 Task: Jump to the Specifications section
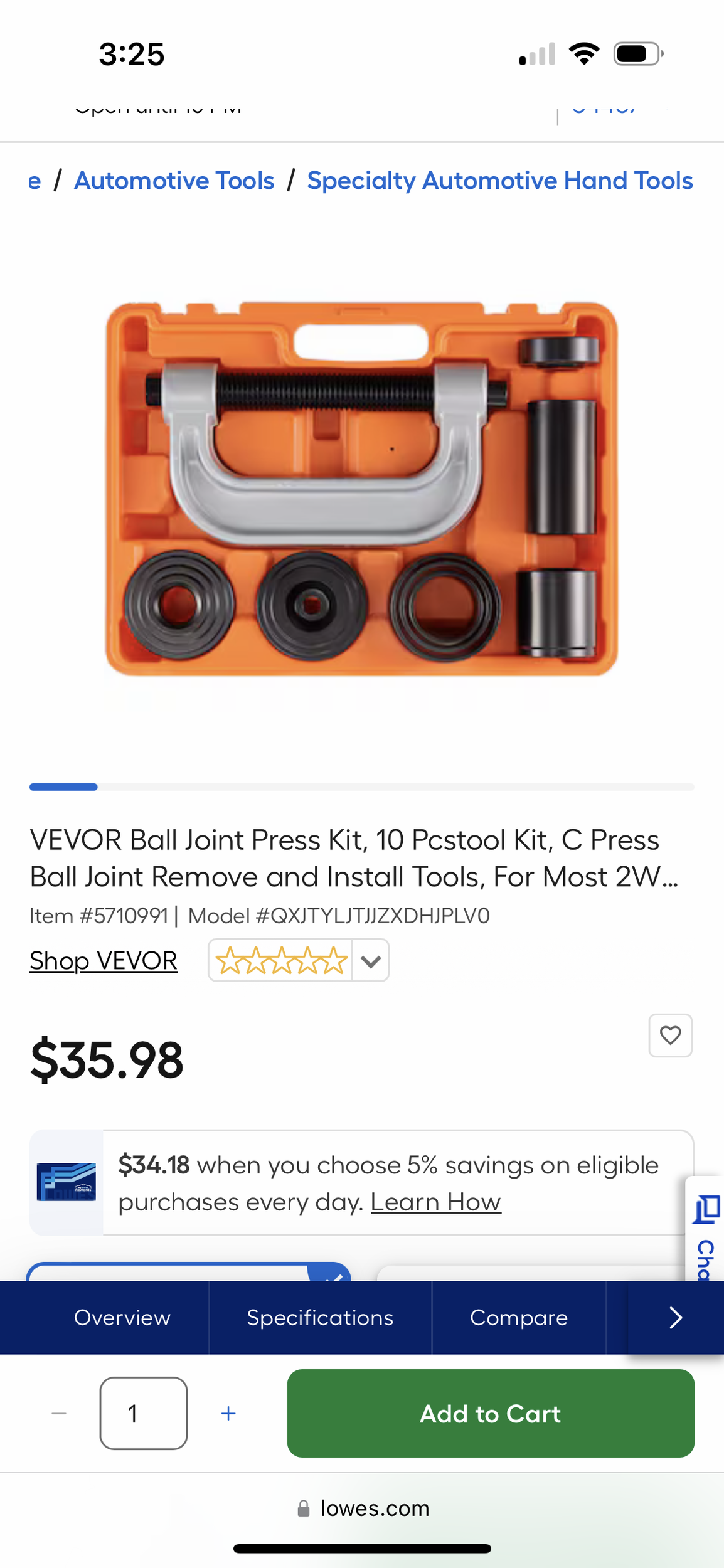point(320,1317)
